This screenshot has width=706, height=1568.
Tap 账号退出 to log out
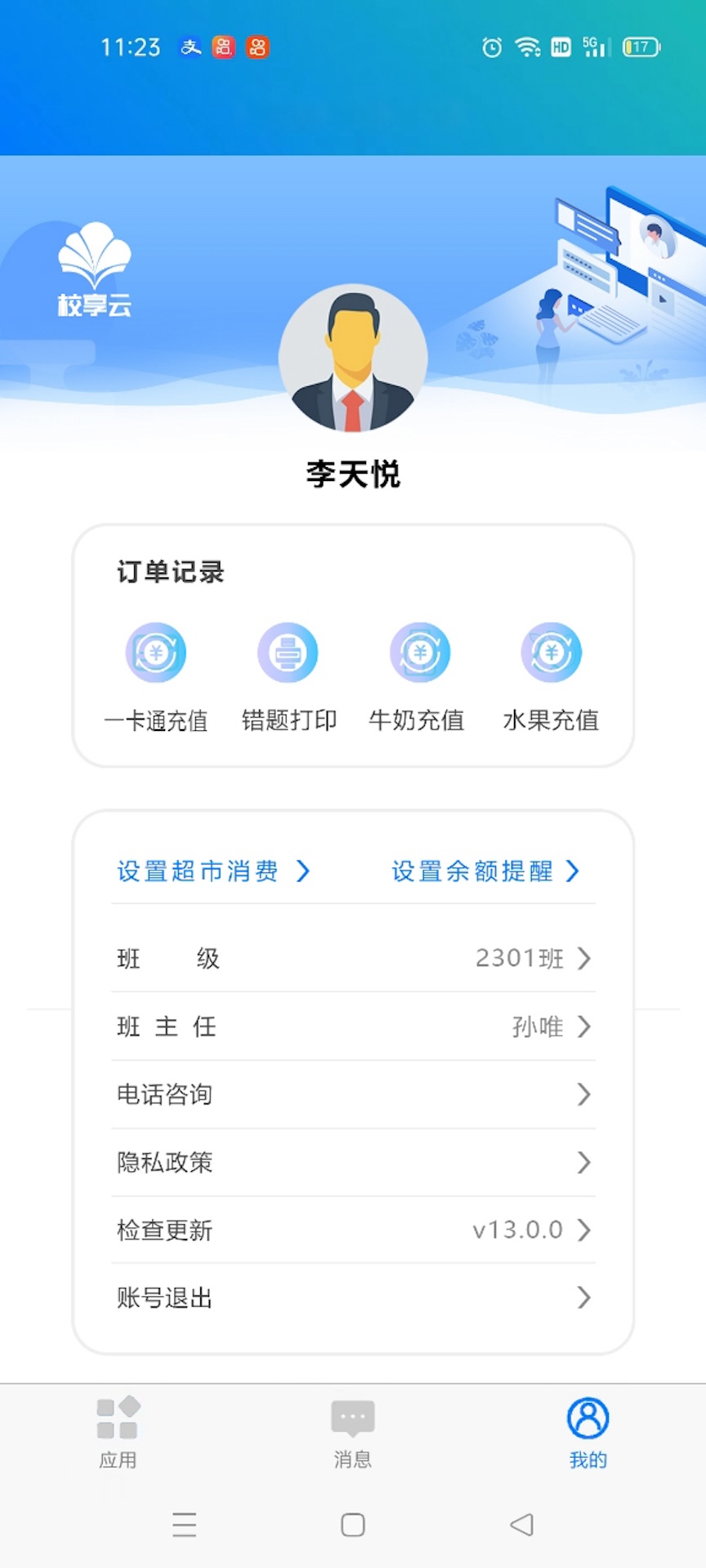352,1298
